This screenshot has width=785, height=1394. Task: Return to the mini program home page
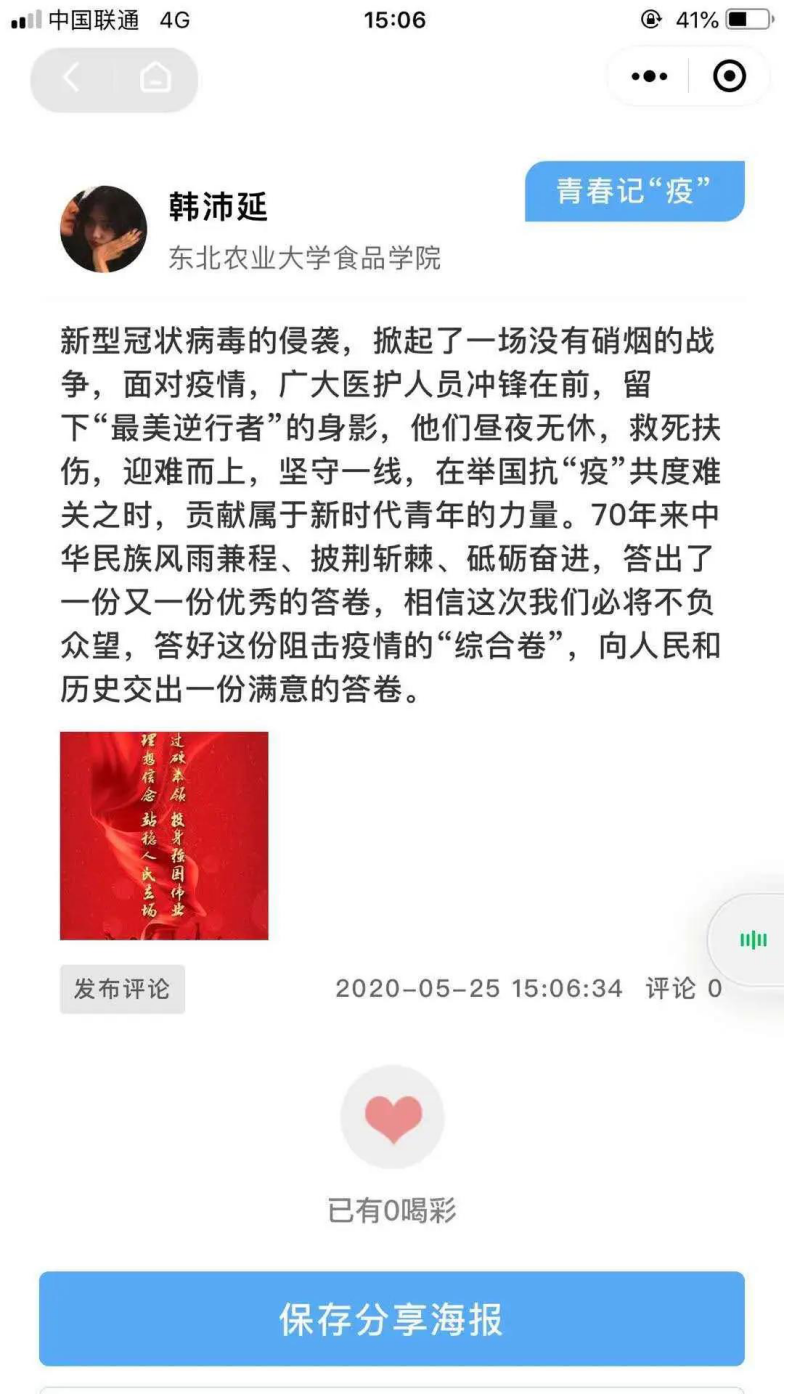(155, 78)
